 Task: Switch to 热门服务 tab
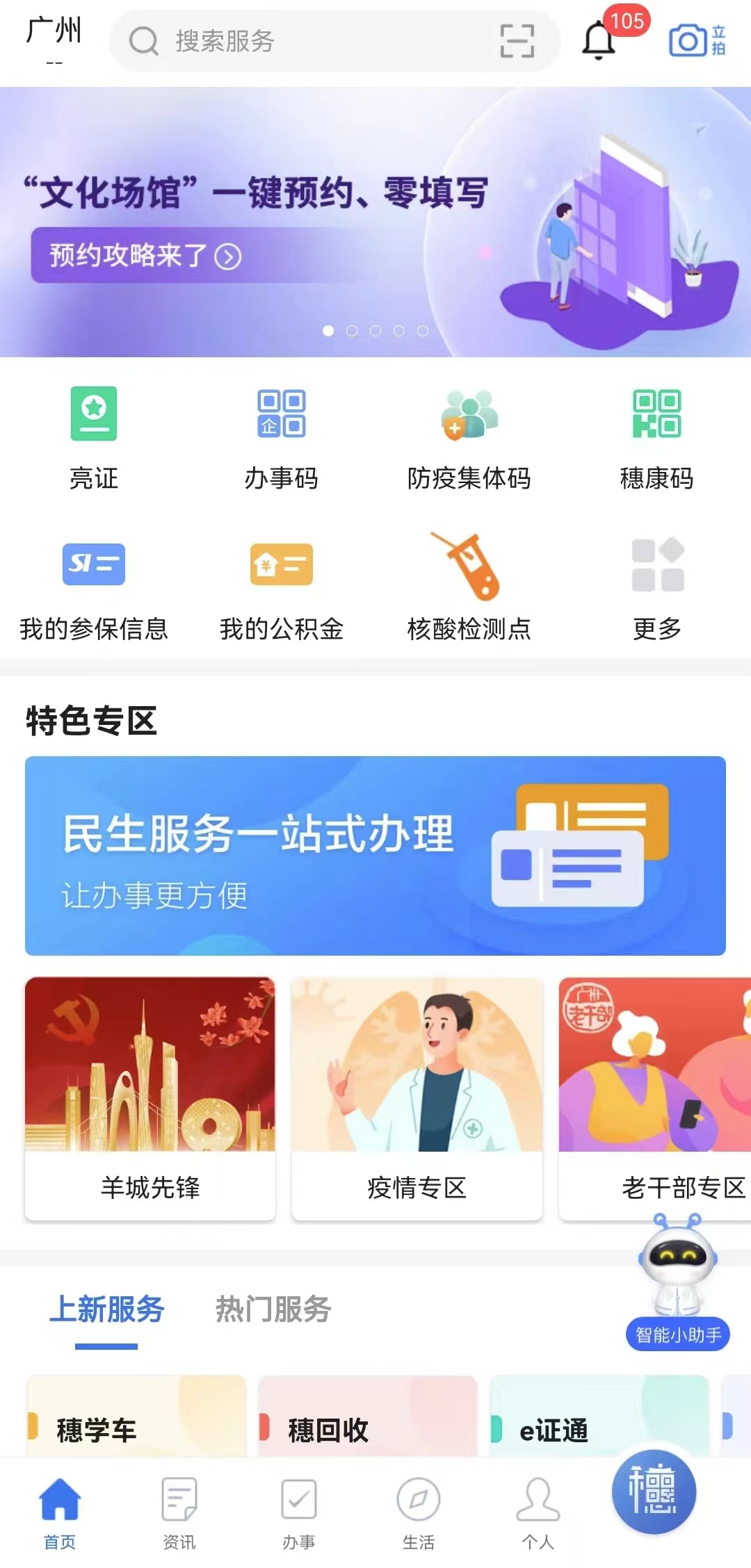pos(273,1309)
